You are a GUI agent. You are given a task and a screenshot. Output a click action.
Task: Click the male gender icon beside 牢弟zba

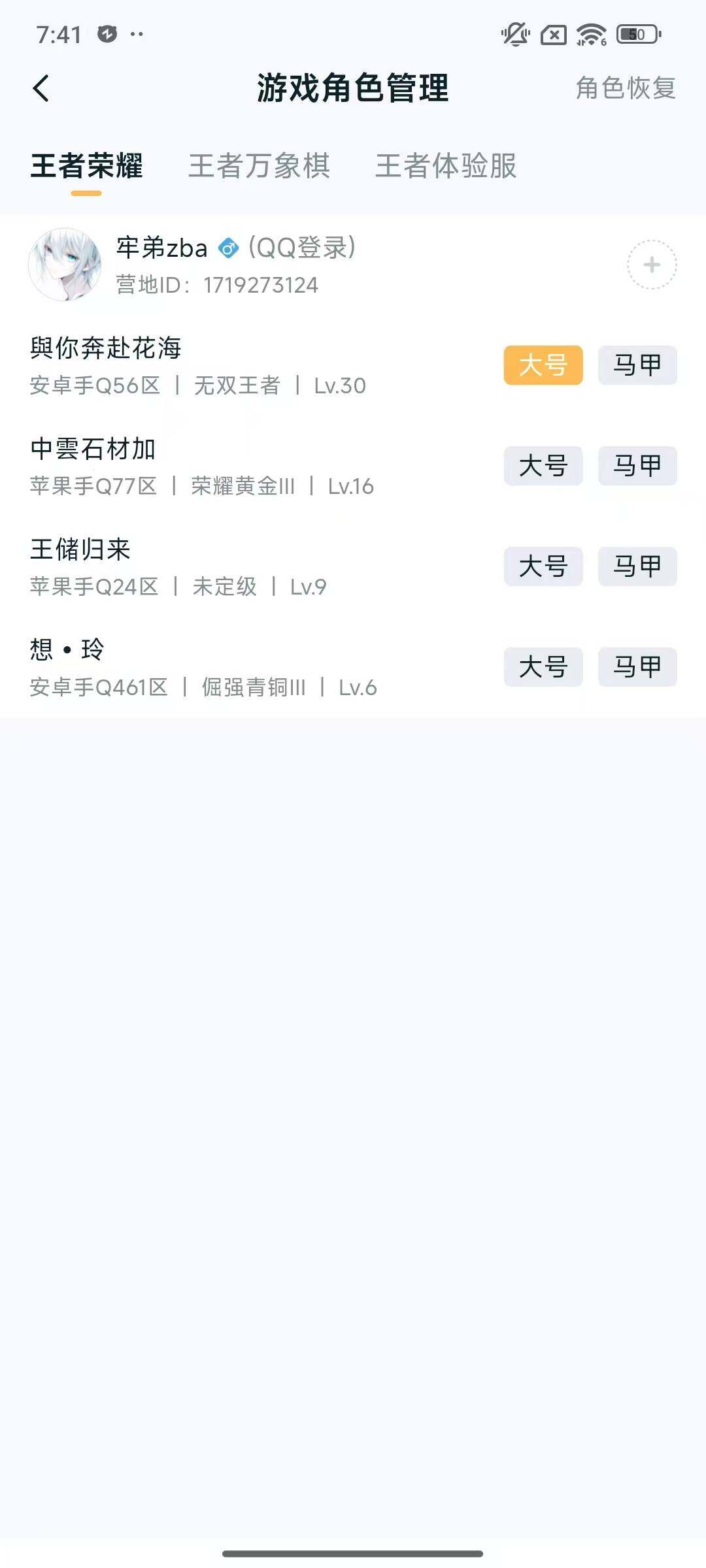pyautogui.click(x=227, y=249)
